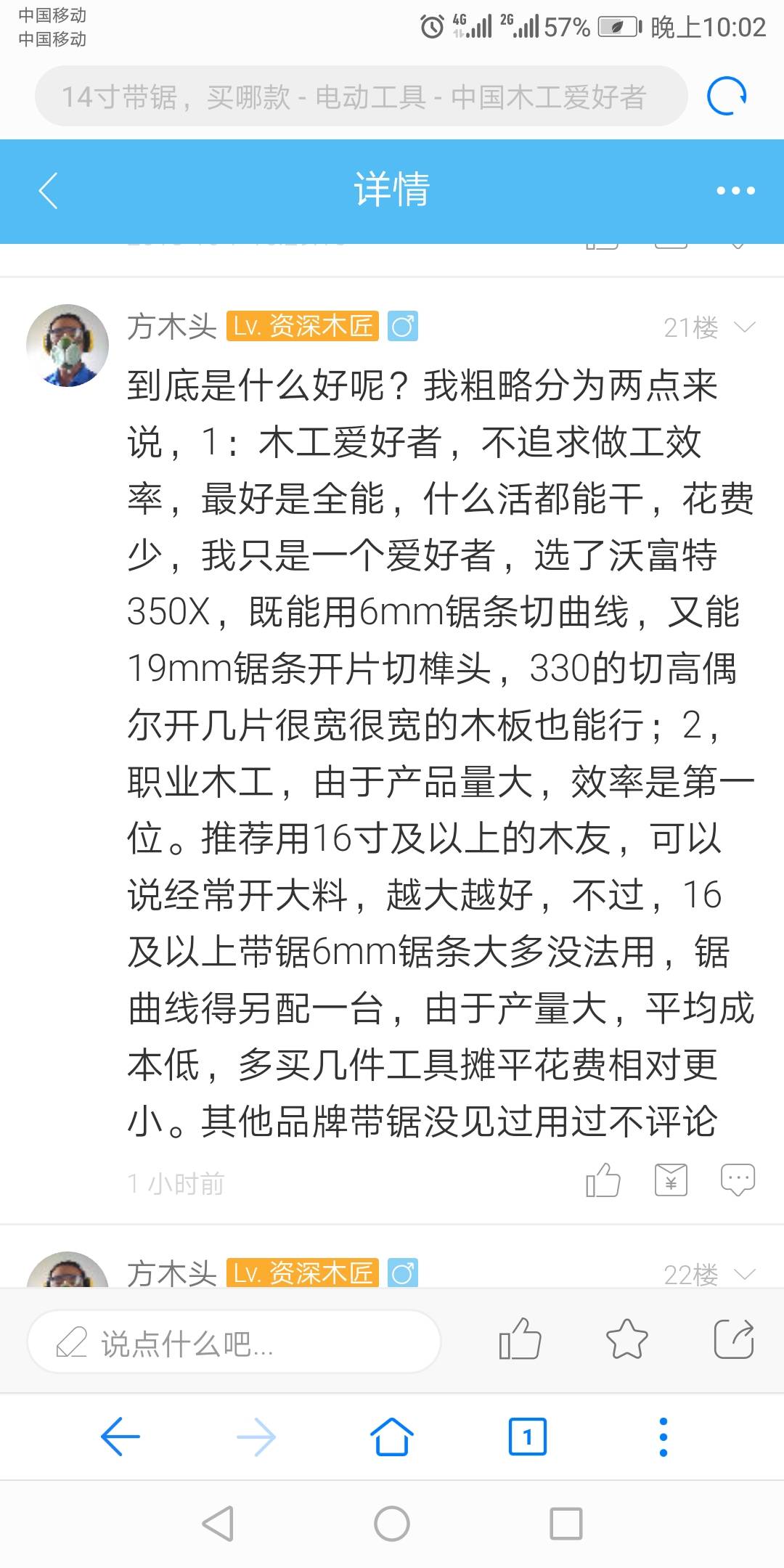Like the thread from the bottom bar
Image resolution: width=784 pixels, height=1568 pixels.
point(520,1339)
